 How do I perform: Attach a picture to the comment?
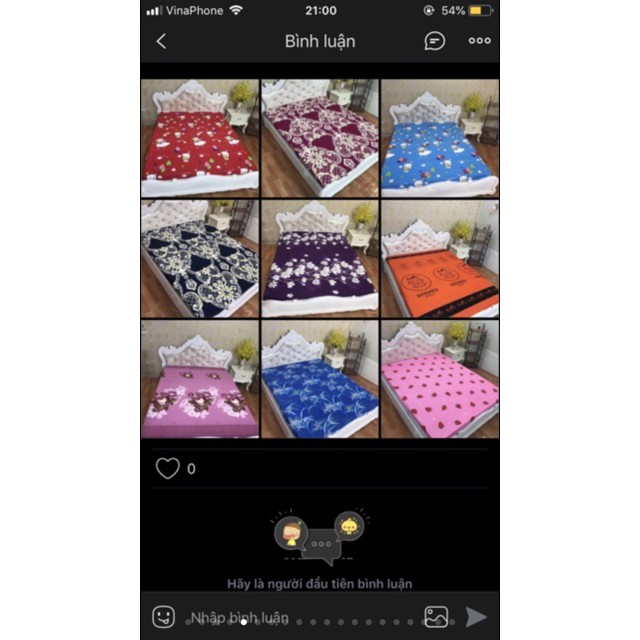(436, 617)
